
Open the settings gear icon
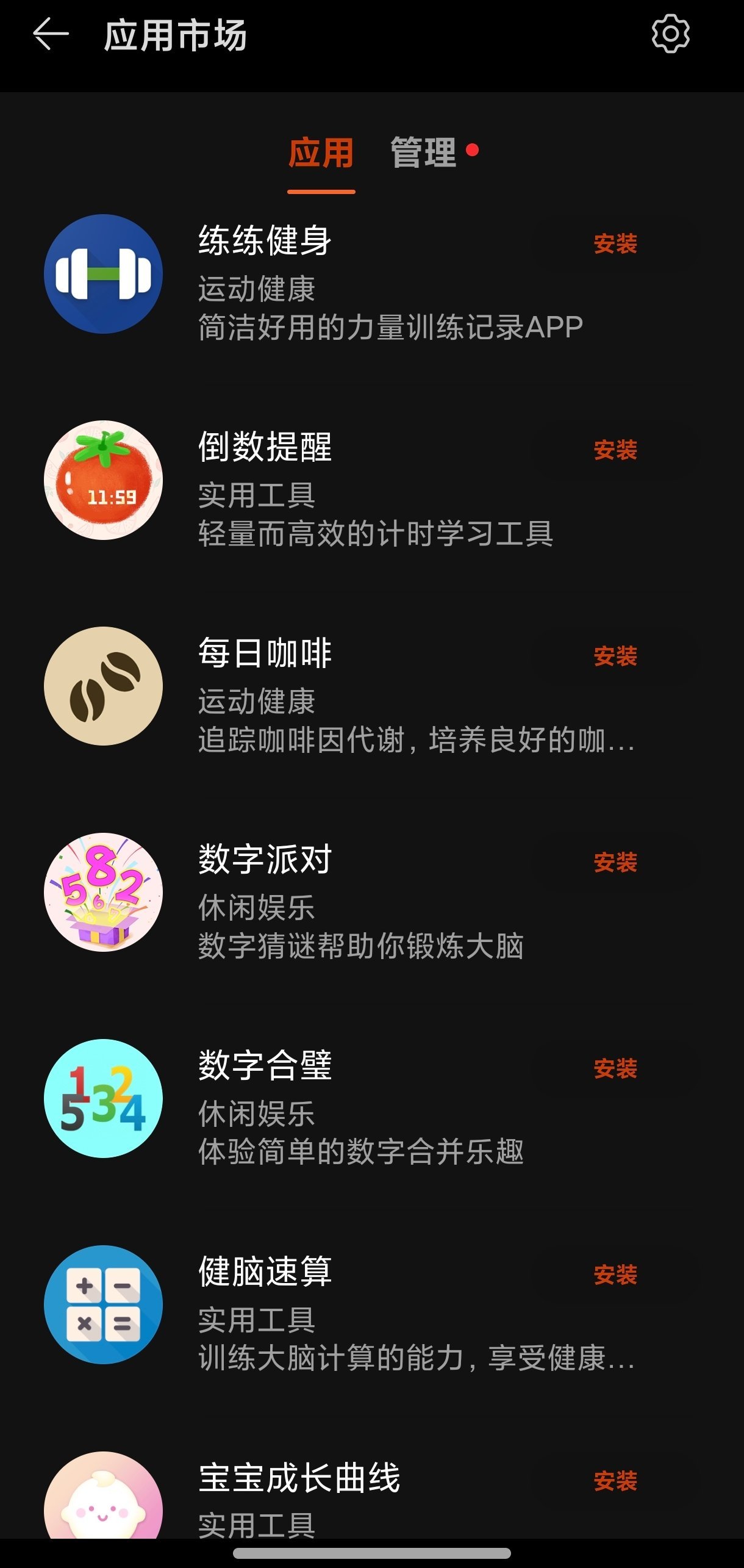click(670, 34)
